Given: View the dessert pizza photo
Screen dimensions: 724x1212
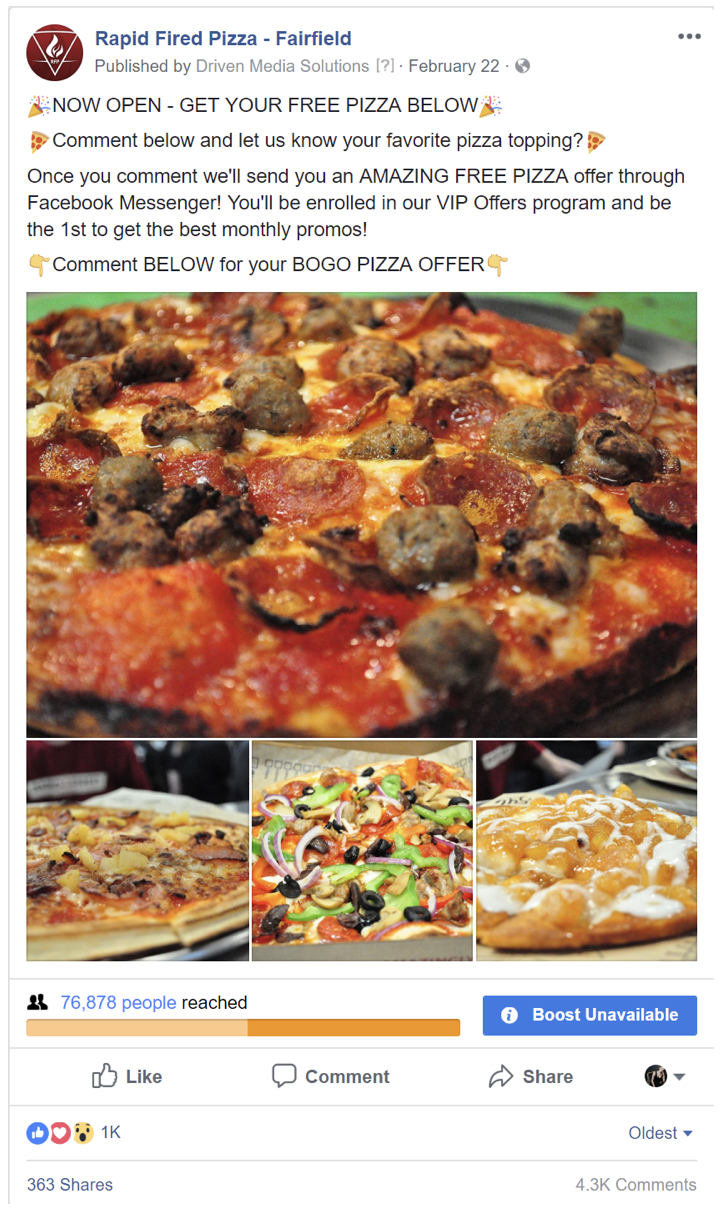Looking at the screenshot, I should 586,851.
